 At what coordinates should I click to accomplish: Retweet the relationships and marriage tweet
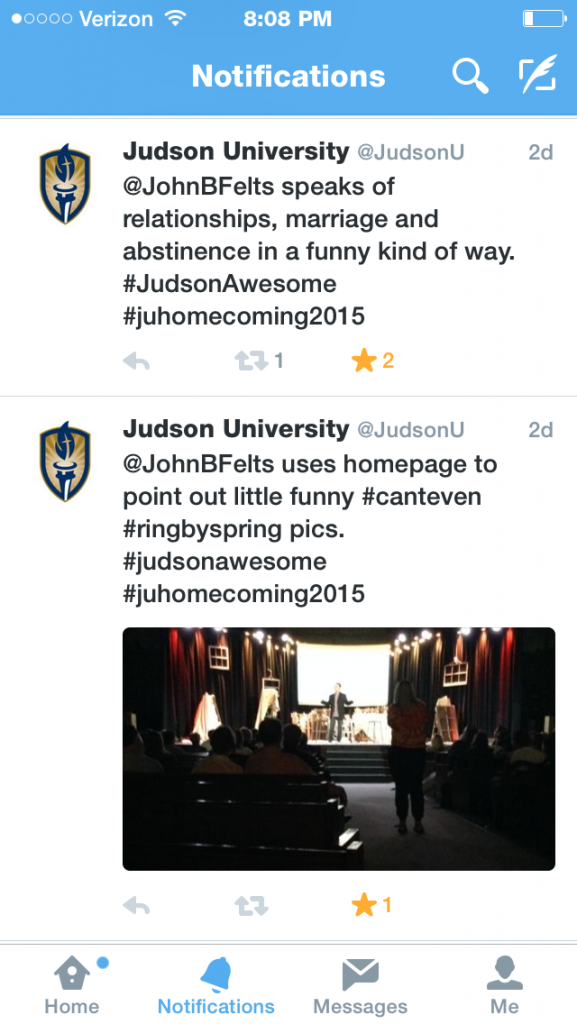point(251,360)
